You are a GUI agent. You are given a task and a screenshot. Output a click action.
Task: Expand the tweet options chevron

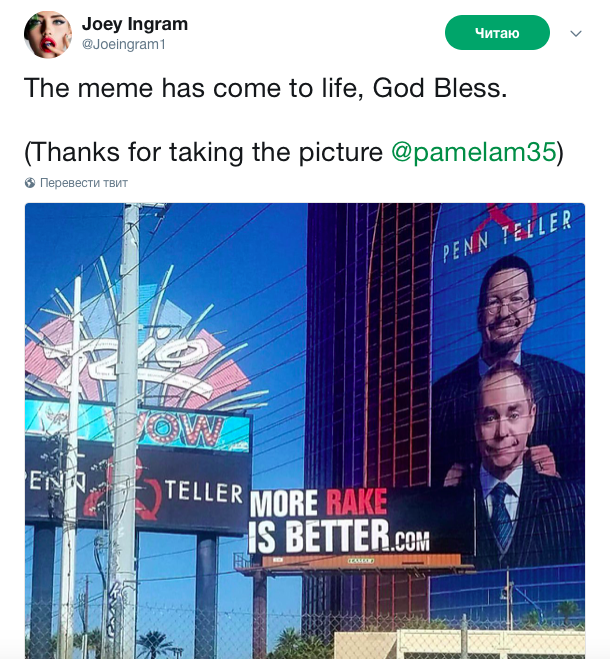576,34
